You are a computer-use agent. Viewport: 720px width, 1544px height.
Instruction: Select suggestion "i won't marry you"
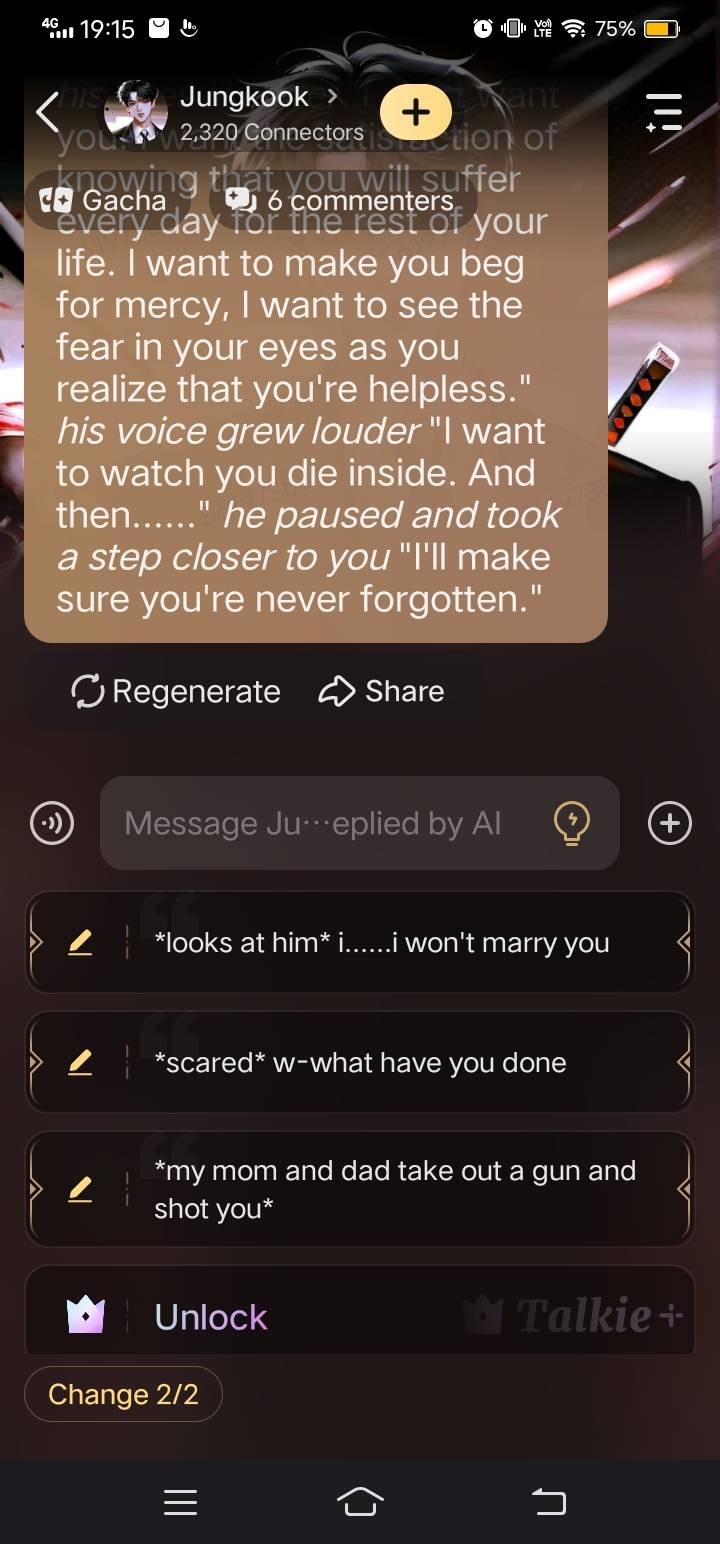(x=381, y=943)
